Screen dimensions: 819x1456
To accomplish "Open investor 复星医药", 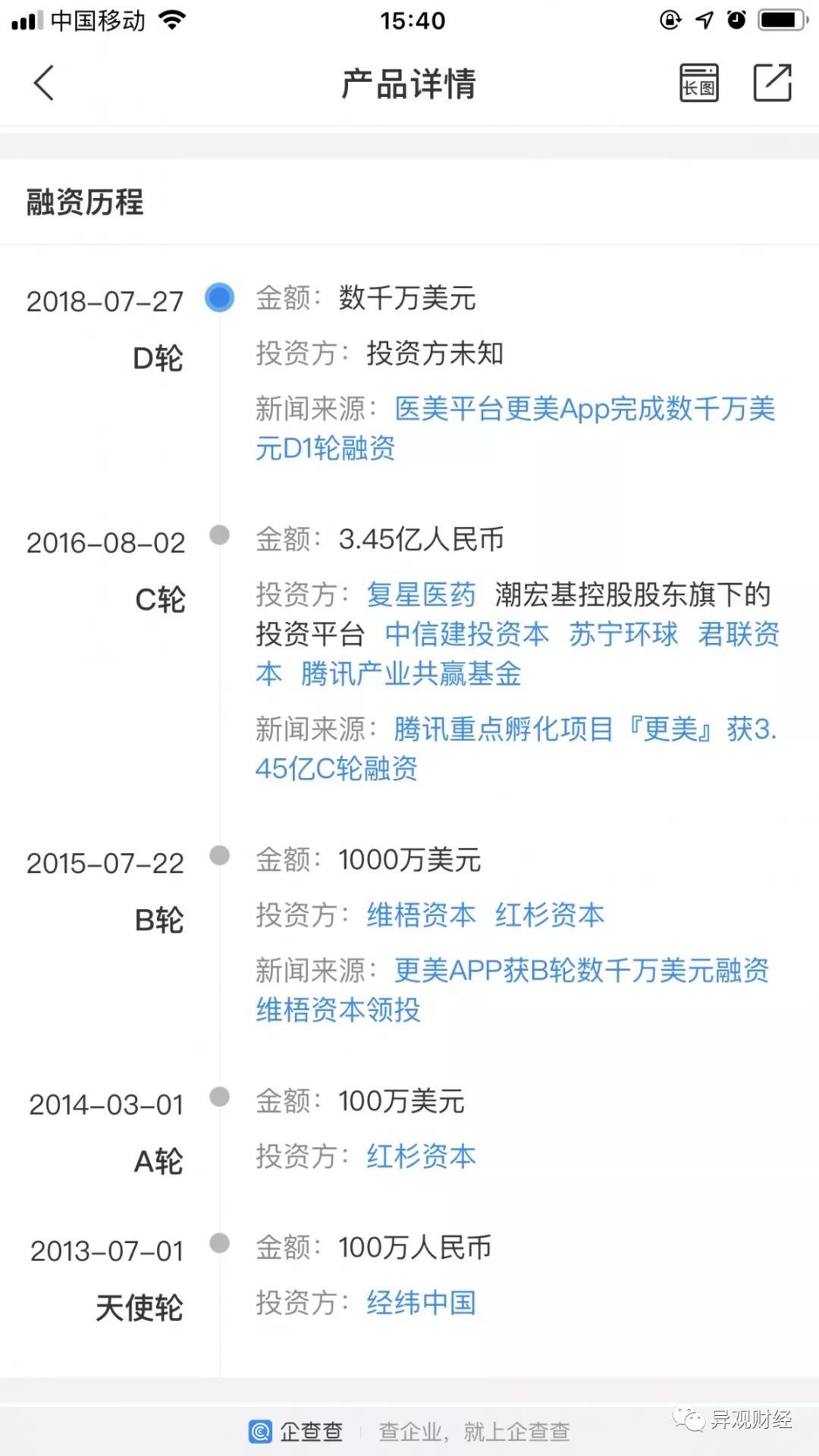I will coord(421,595).
